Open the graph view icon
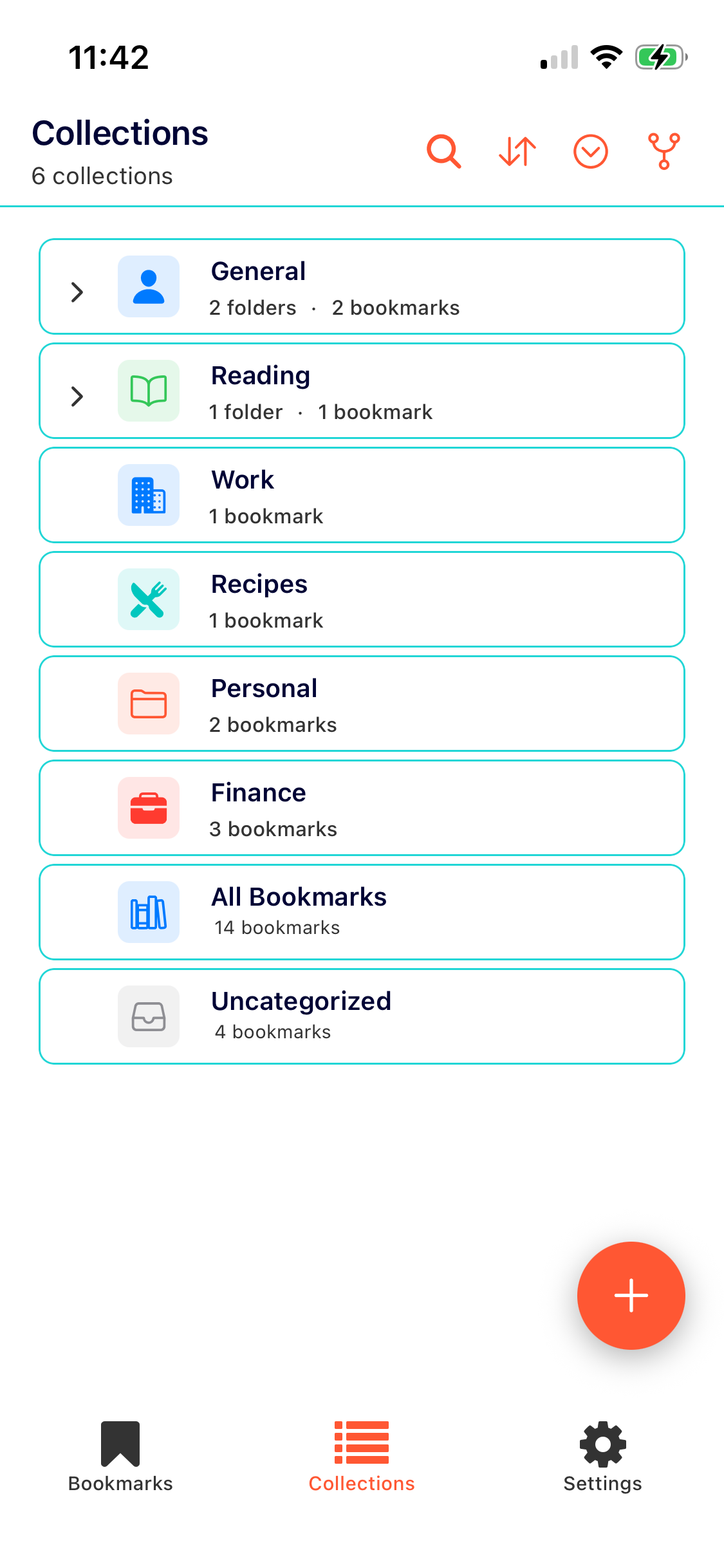Viewport: 724px width, 1568px height. 664,151
